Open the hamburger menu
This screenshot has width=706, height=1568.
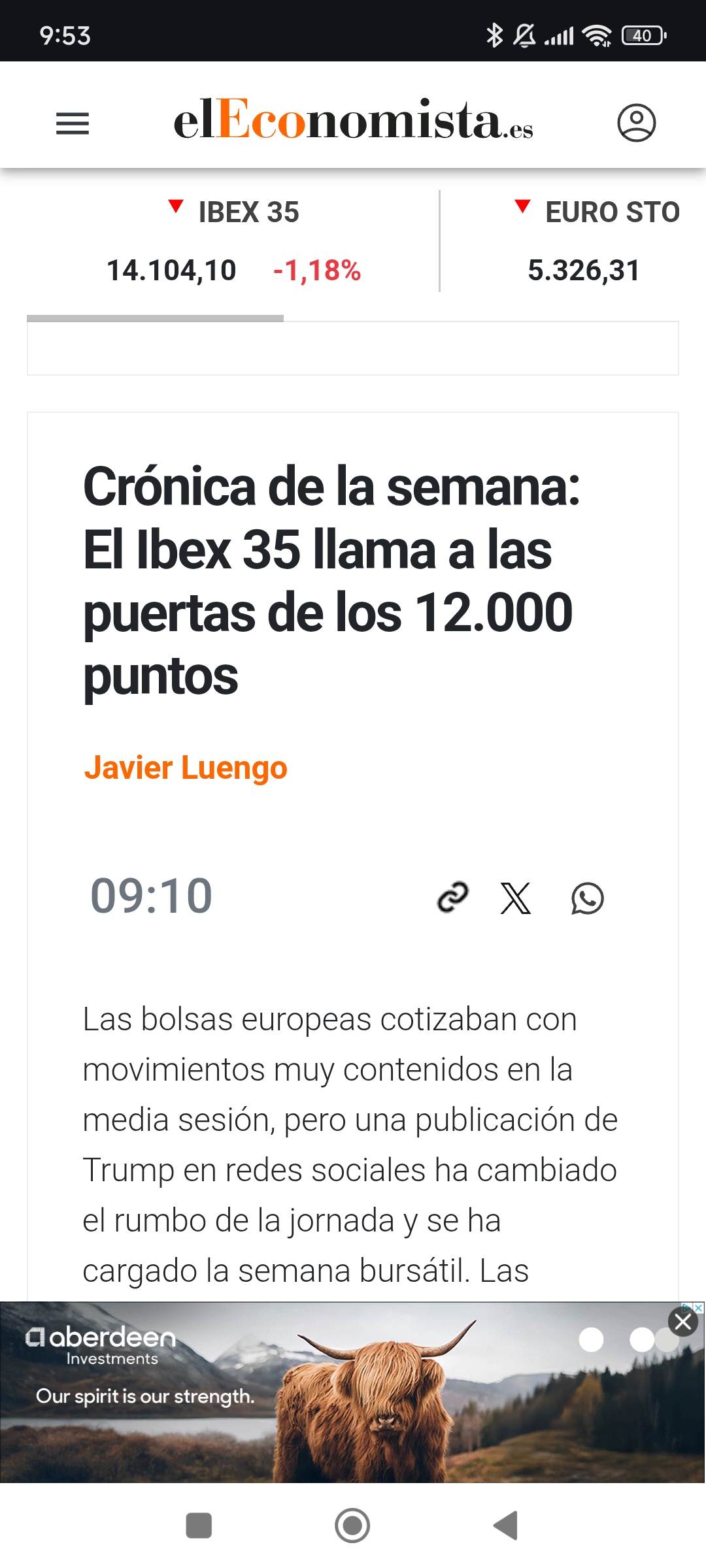click(x=73, y=123)
